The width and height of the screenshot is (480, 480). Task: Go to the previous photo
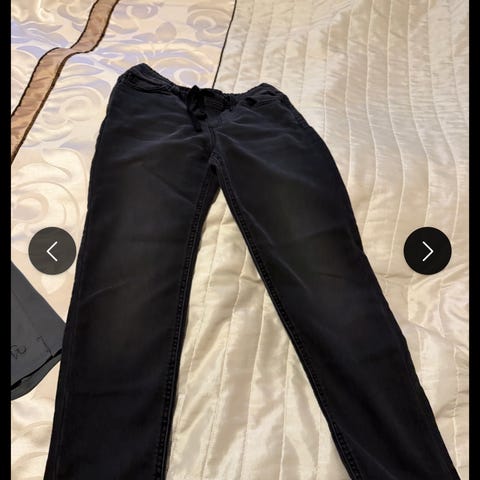52,251
